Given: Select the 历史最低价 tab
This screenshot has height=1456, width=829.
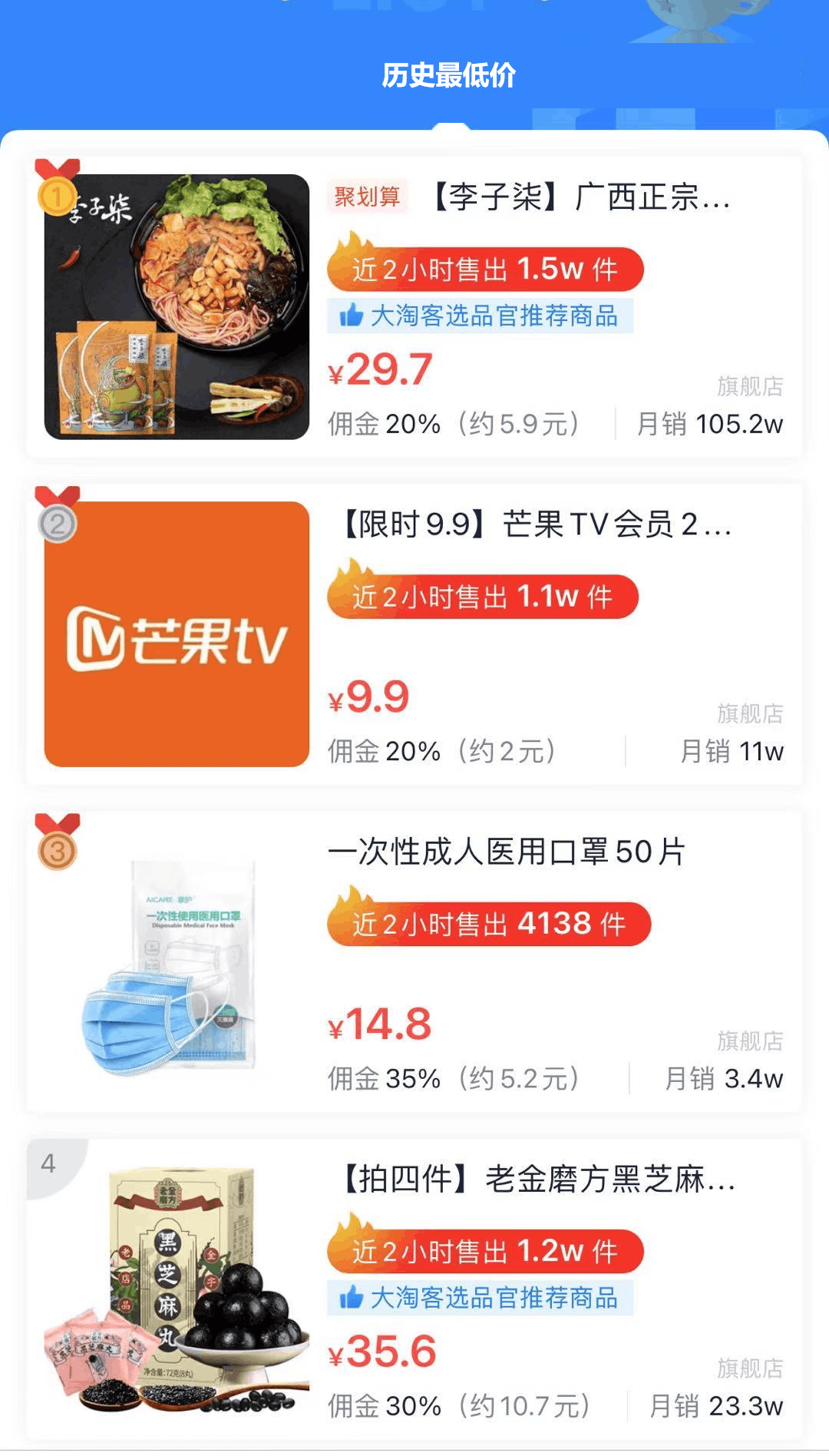Looking at the screenshot, I should click(x=448, y=75).
